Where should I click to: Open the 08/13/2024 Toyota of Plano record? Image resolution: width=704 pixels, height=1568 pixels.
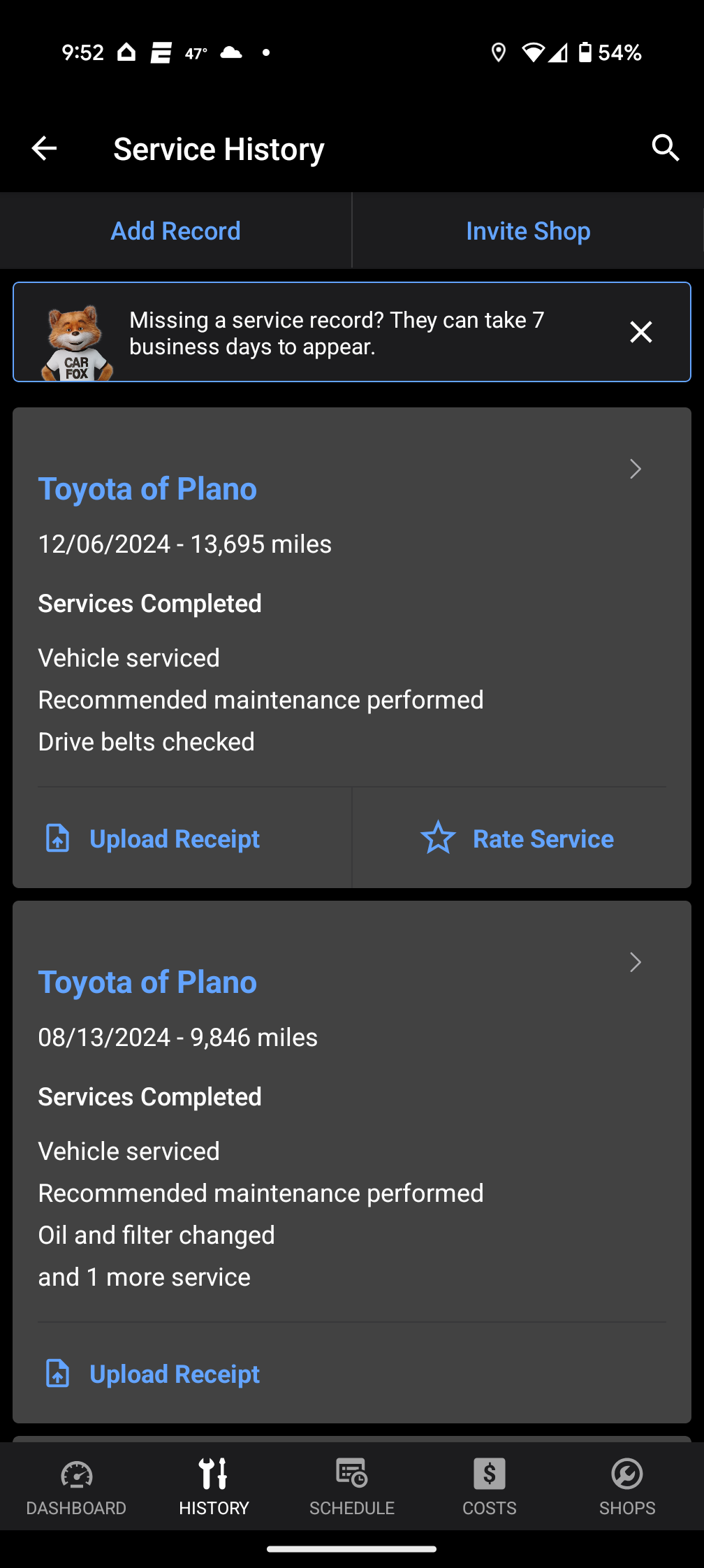[147, 982]
